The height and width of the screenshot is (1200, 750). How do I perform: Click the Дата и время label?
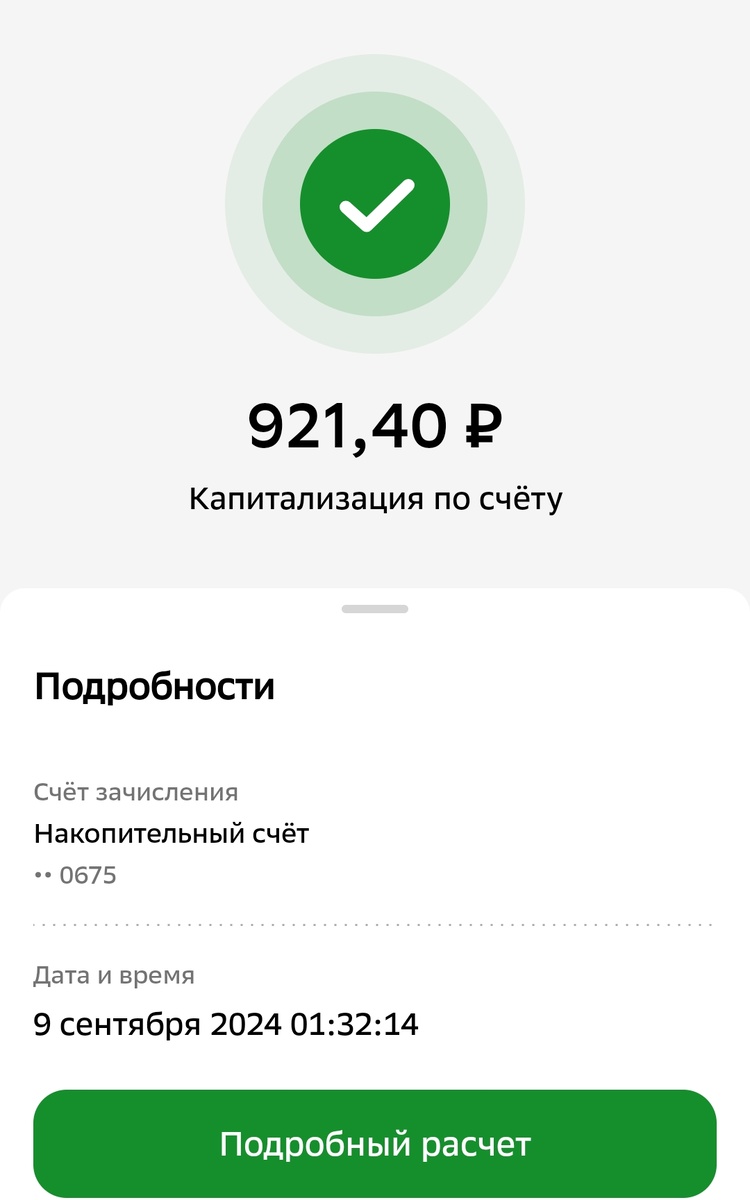click(x=112, y=973)
